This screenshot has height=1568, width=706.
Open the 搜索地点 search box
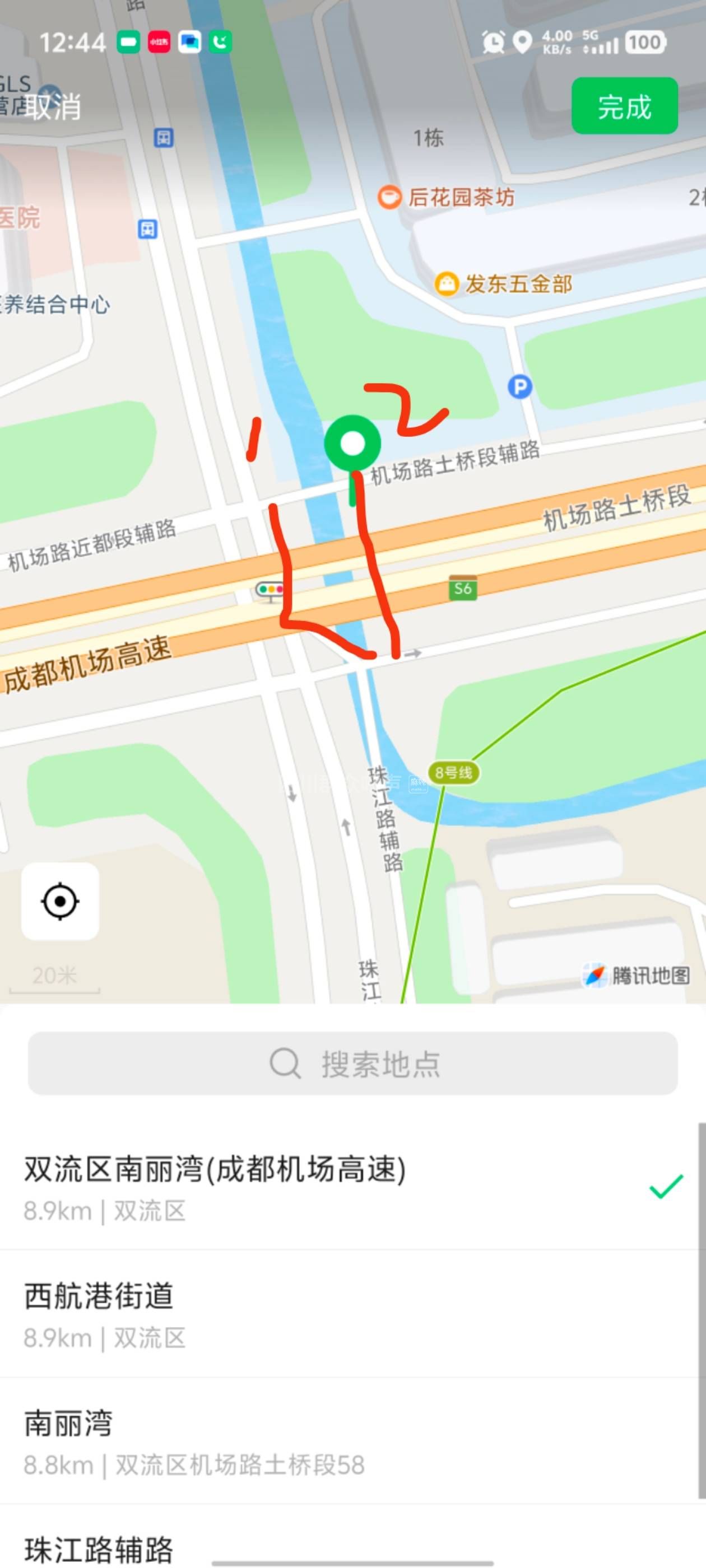point(352,1063)
